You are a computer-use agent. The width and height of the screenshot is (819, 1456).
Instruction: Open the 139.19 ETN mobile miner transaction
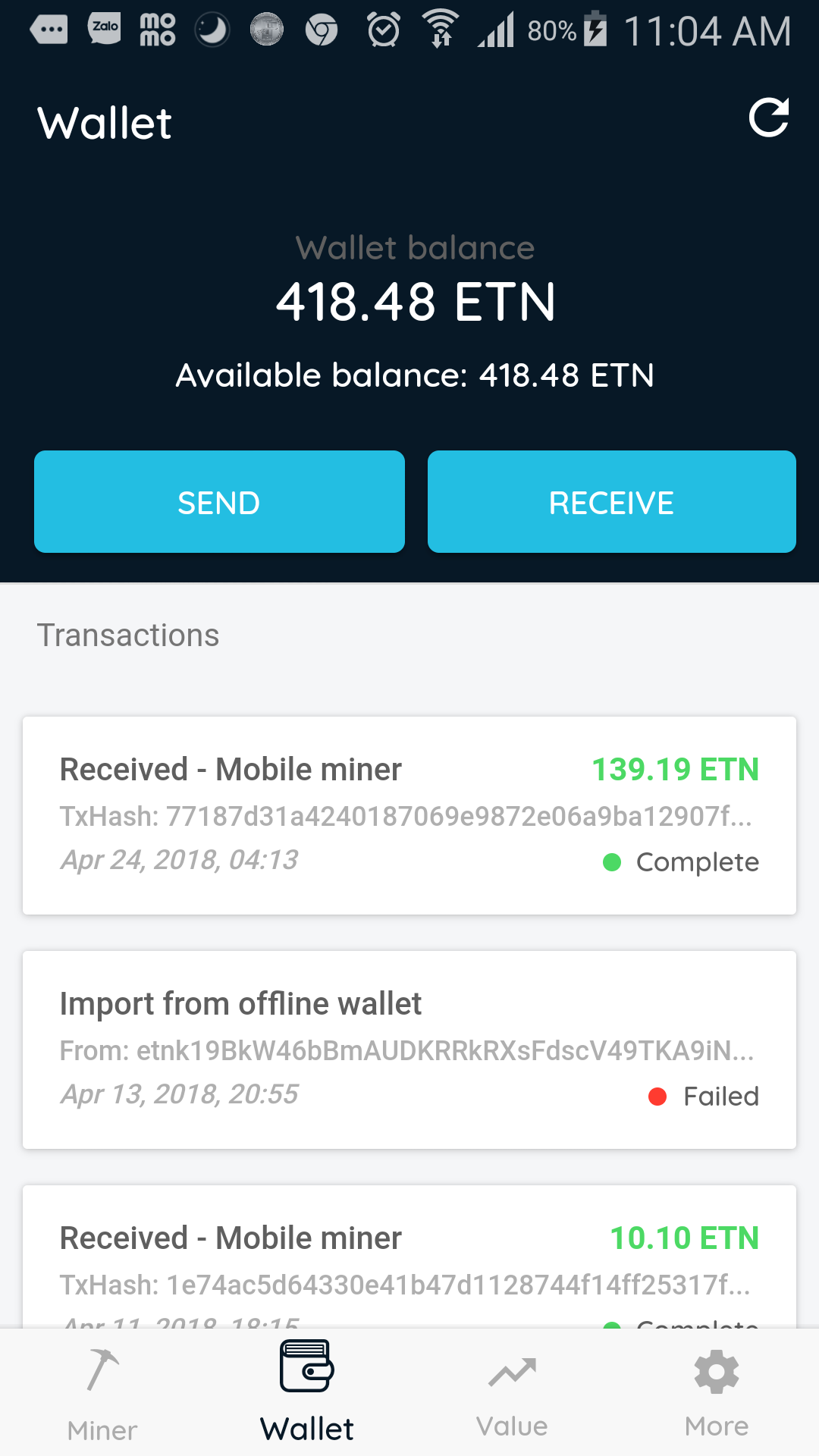pos(409,815)
